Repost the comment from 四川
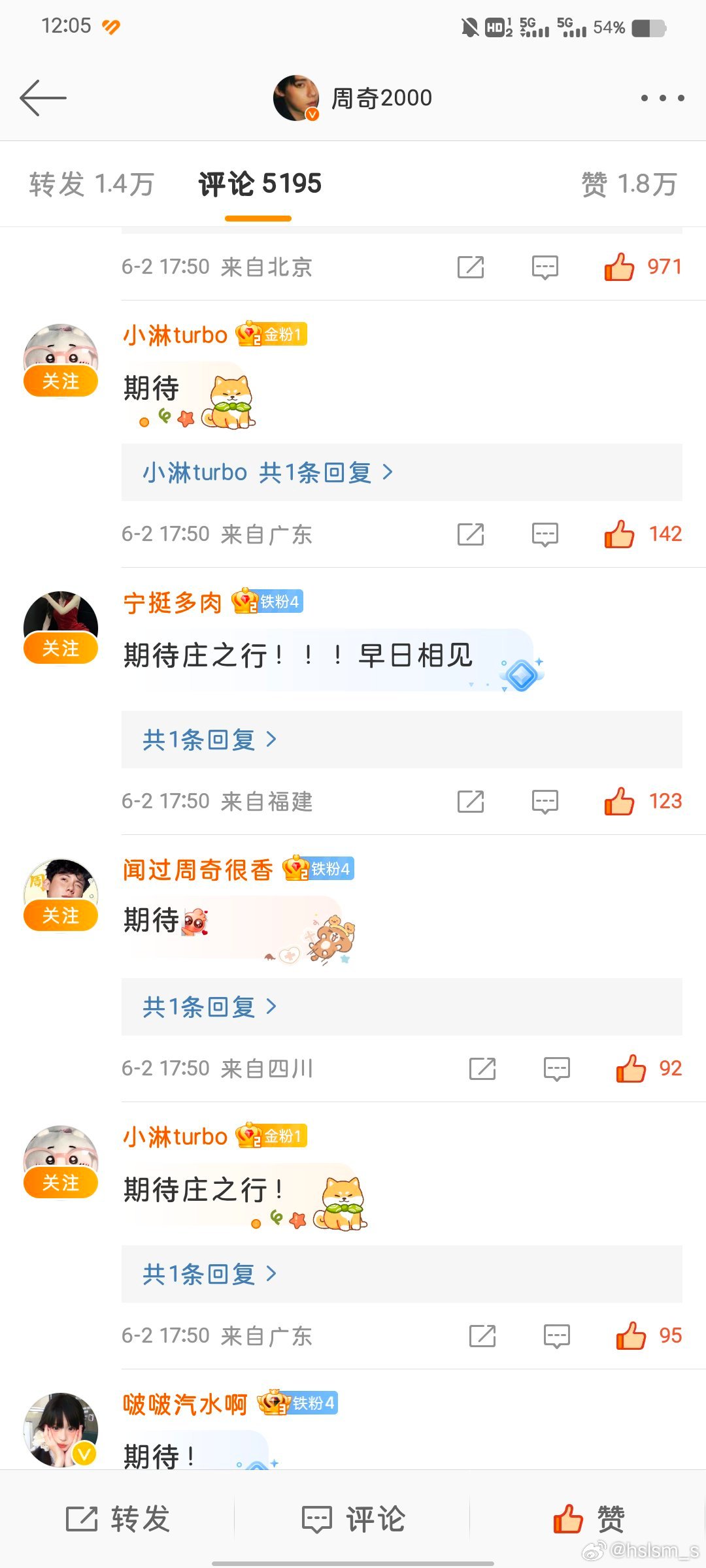This screenshot has width=706, height=1568. [x=482, y=1068]
